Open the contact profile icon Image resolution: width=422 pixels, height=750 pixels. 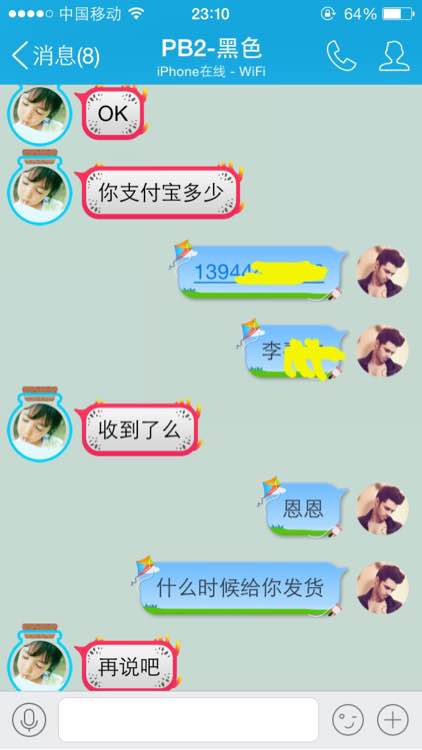click(x=394, y=55)
